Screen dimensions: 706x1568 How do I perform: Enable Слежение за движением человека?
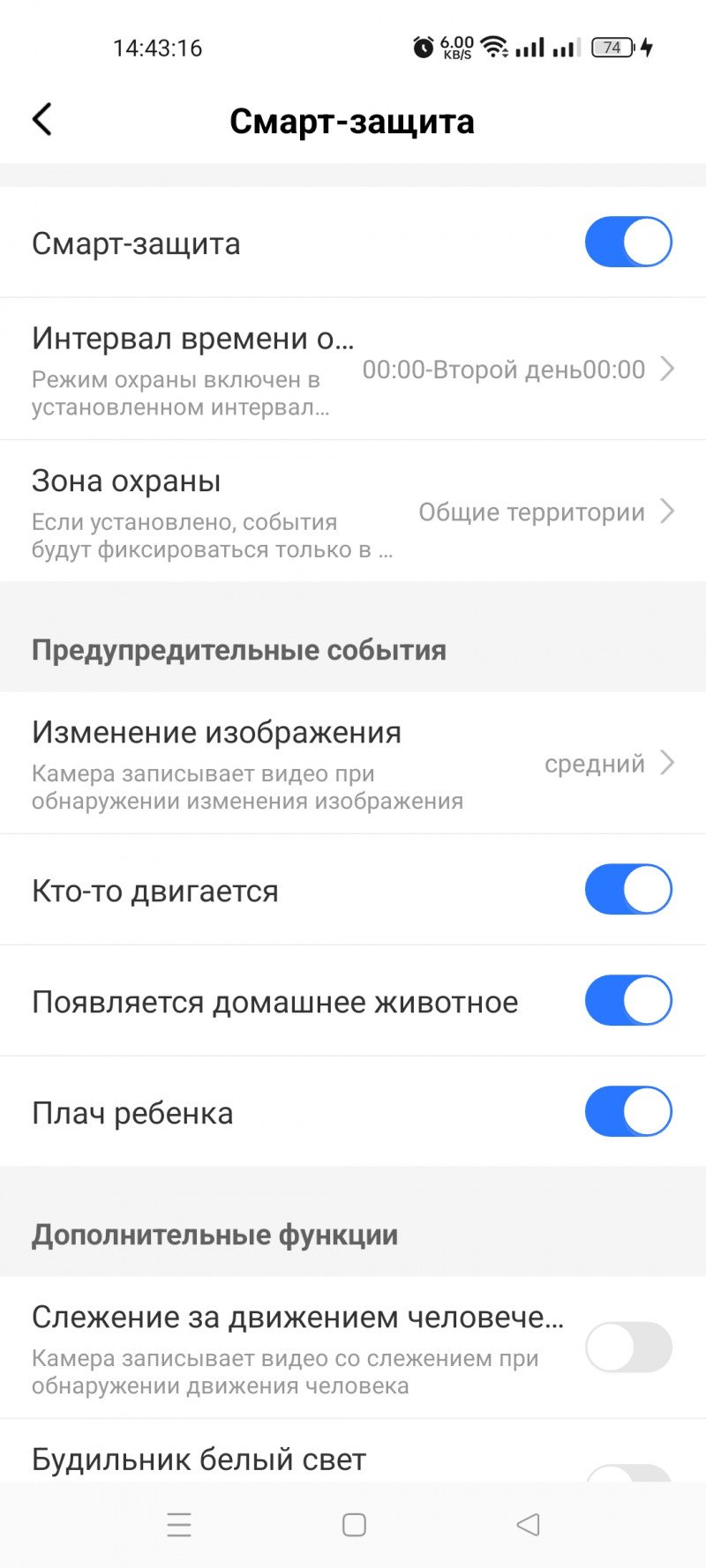tap(628, 1347)
